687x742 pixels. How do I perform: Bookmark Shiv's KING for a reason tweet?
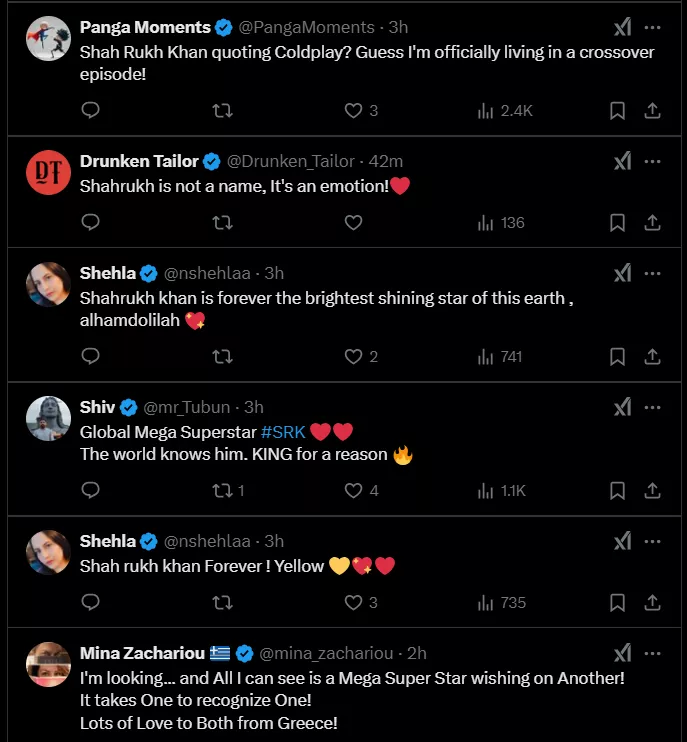click(x=618, y=490)
